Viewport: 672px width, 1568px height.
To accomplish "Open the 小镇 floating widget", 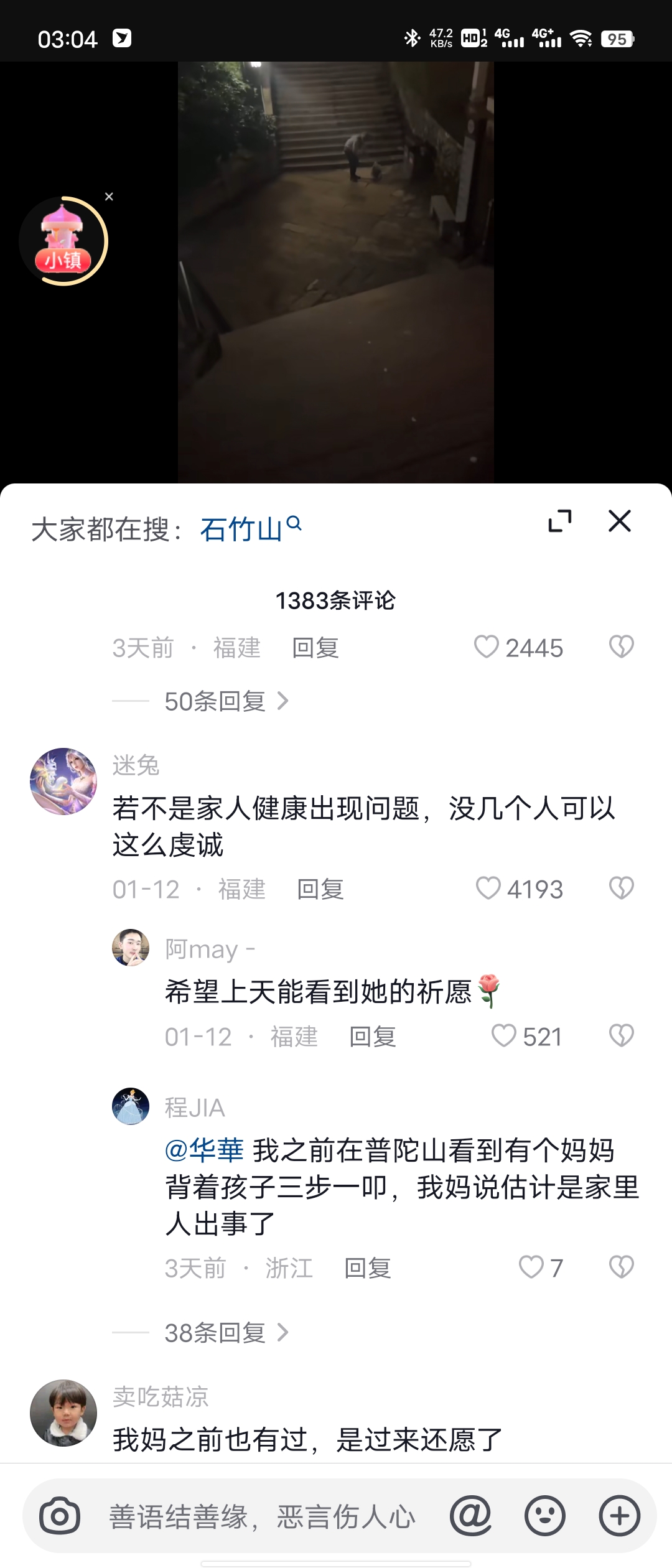I will pyautogui.click(x=63, y=241).
